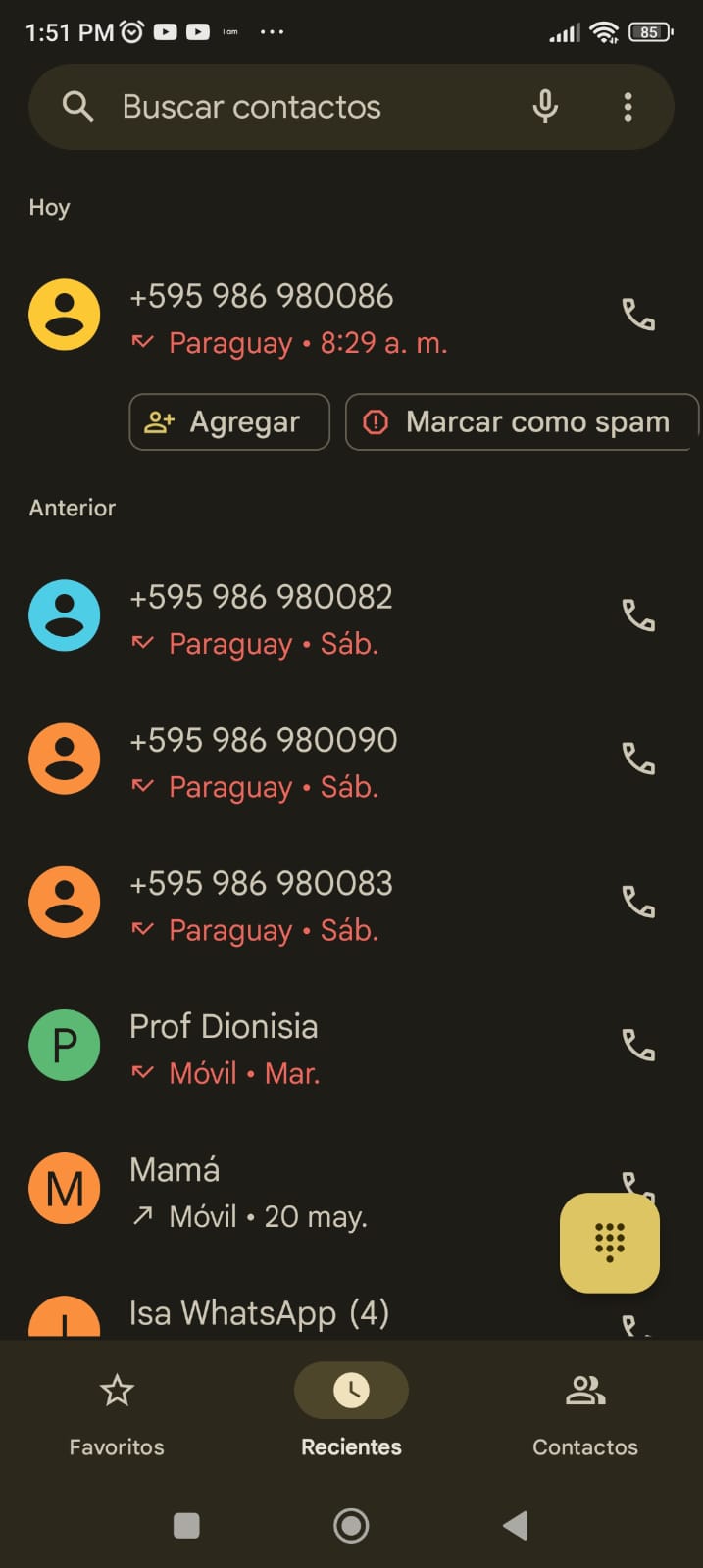Open the three-dot overflow menu

tap(628, 107)
